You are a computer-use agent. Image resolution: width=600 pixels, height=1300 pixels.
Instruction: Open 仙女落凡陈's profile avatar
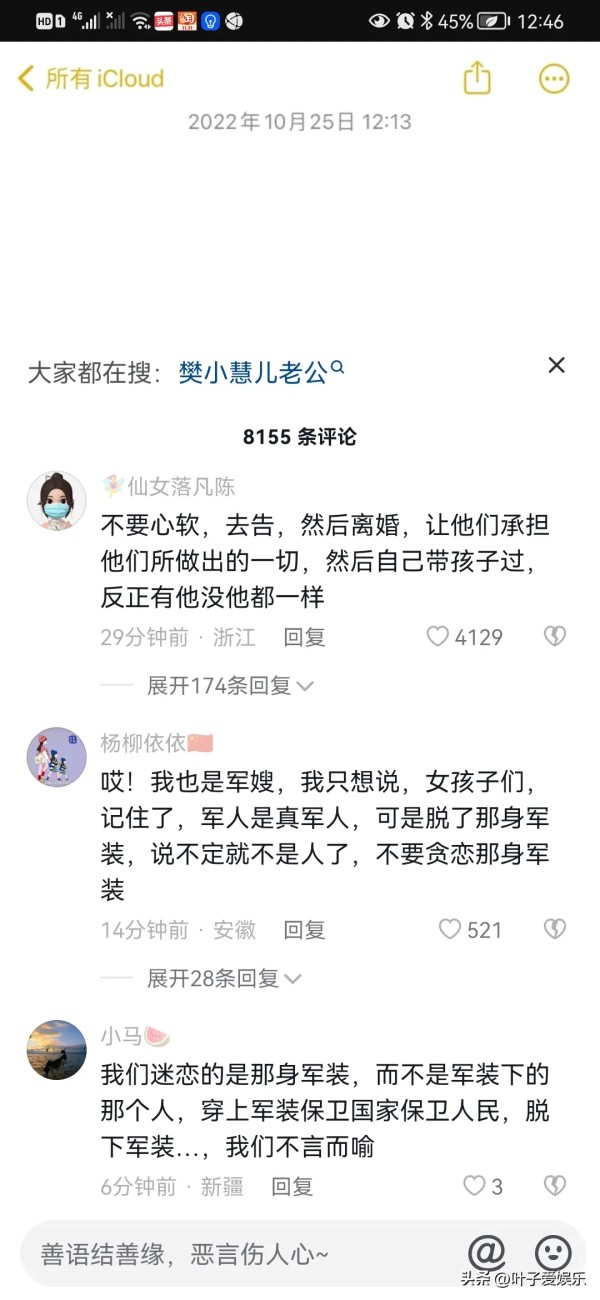pyautogui.click(x=56, y=501)
